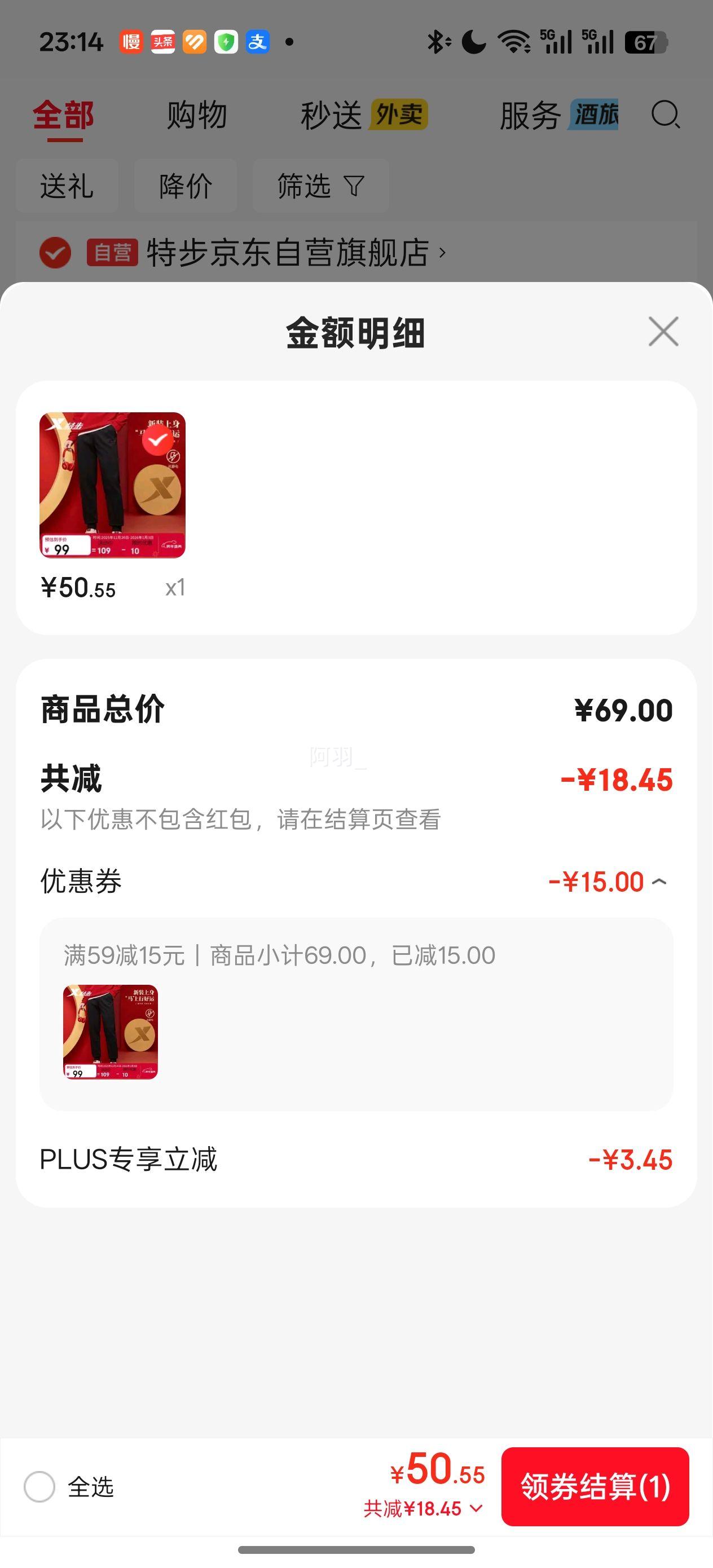
Task: Collapse the 优惠券 coupon details chevron
Action: pos(660,882)
